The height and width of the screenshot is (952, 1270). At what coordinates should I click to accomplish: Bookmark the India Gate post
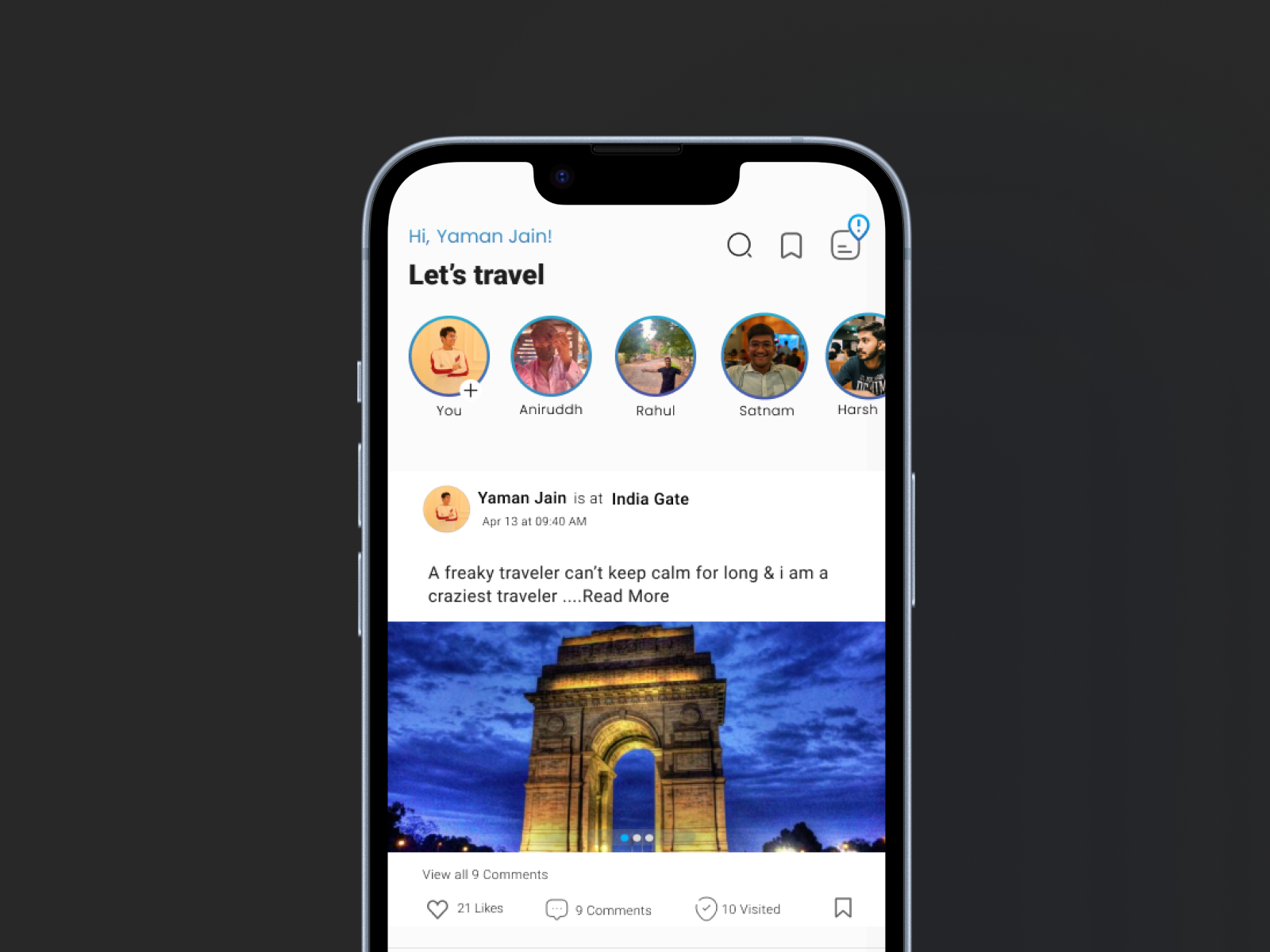click(843, 908)
